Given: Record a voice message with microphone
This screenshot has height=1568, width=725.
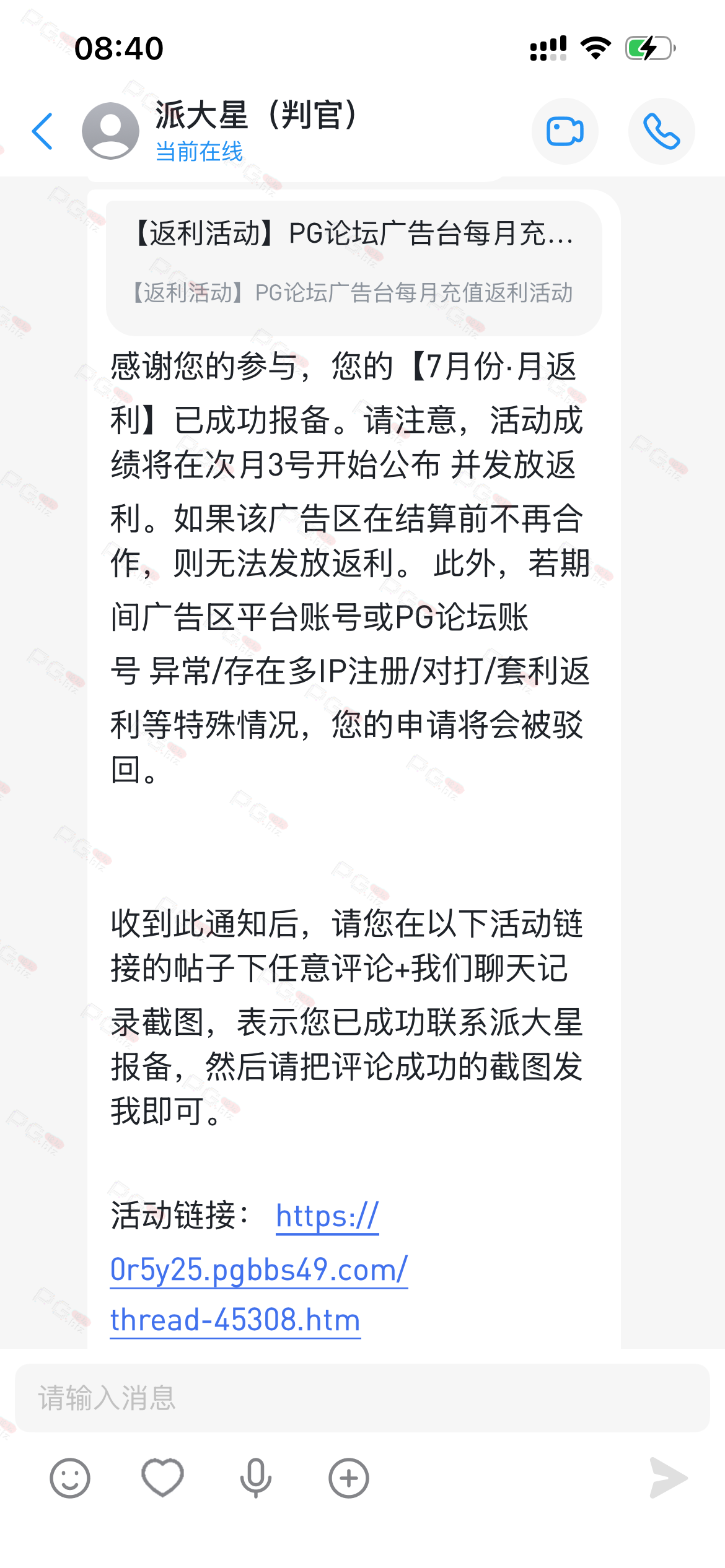Looking at the screenshot, I should click(x=256, y=1478).
